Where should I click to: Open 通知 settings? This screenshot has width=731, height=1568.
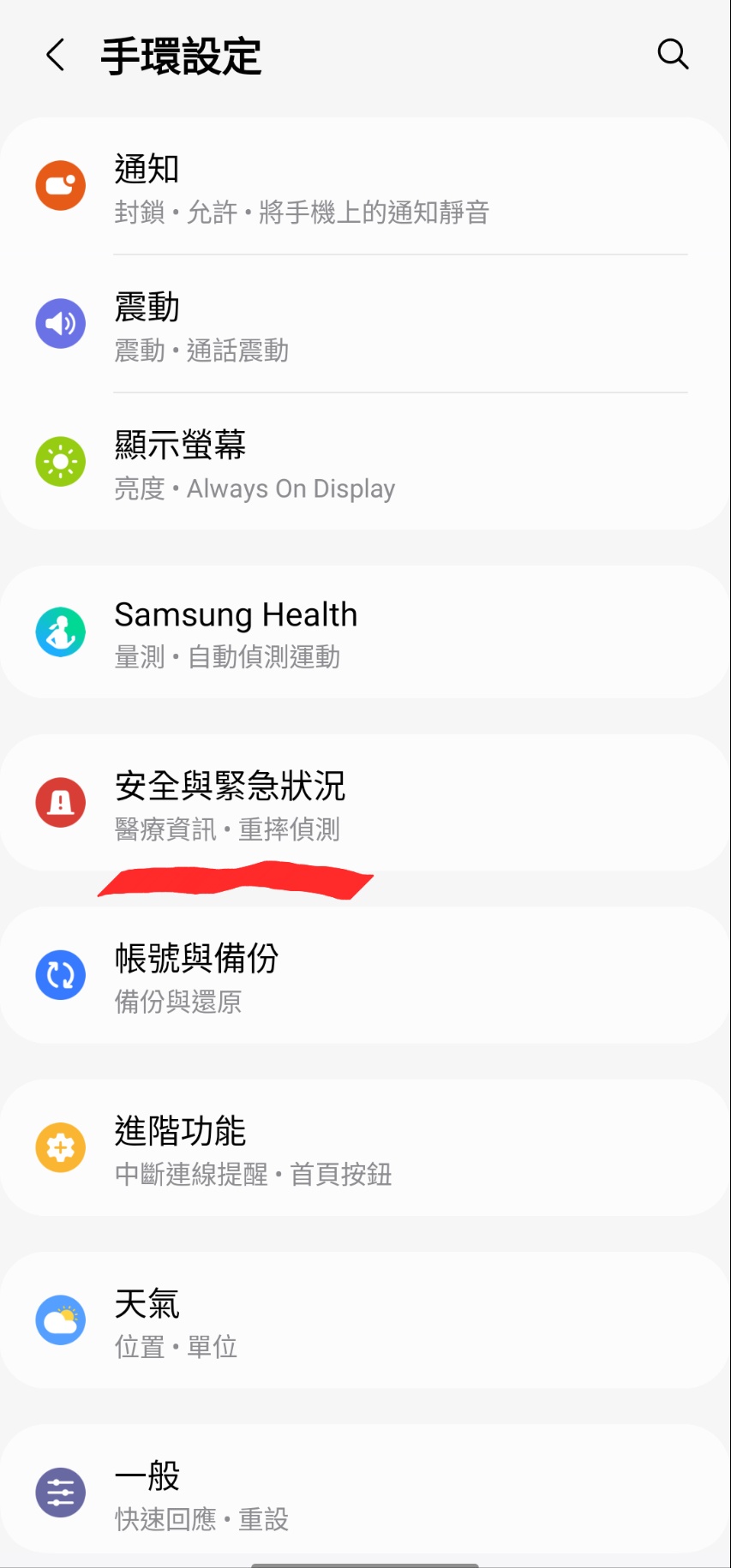365,187
